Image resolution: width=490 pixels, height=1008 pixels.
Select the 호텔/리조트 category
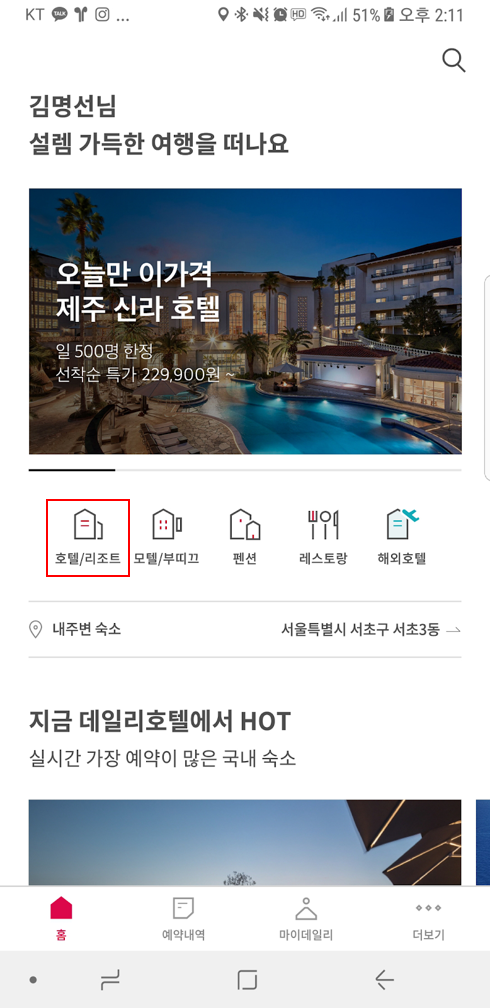tap(88, 537)
